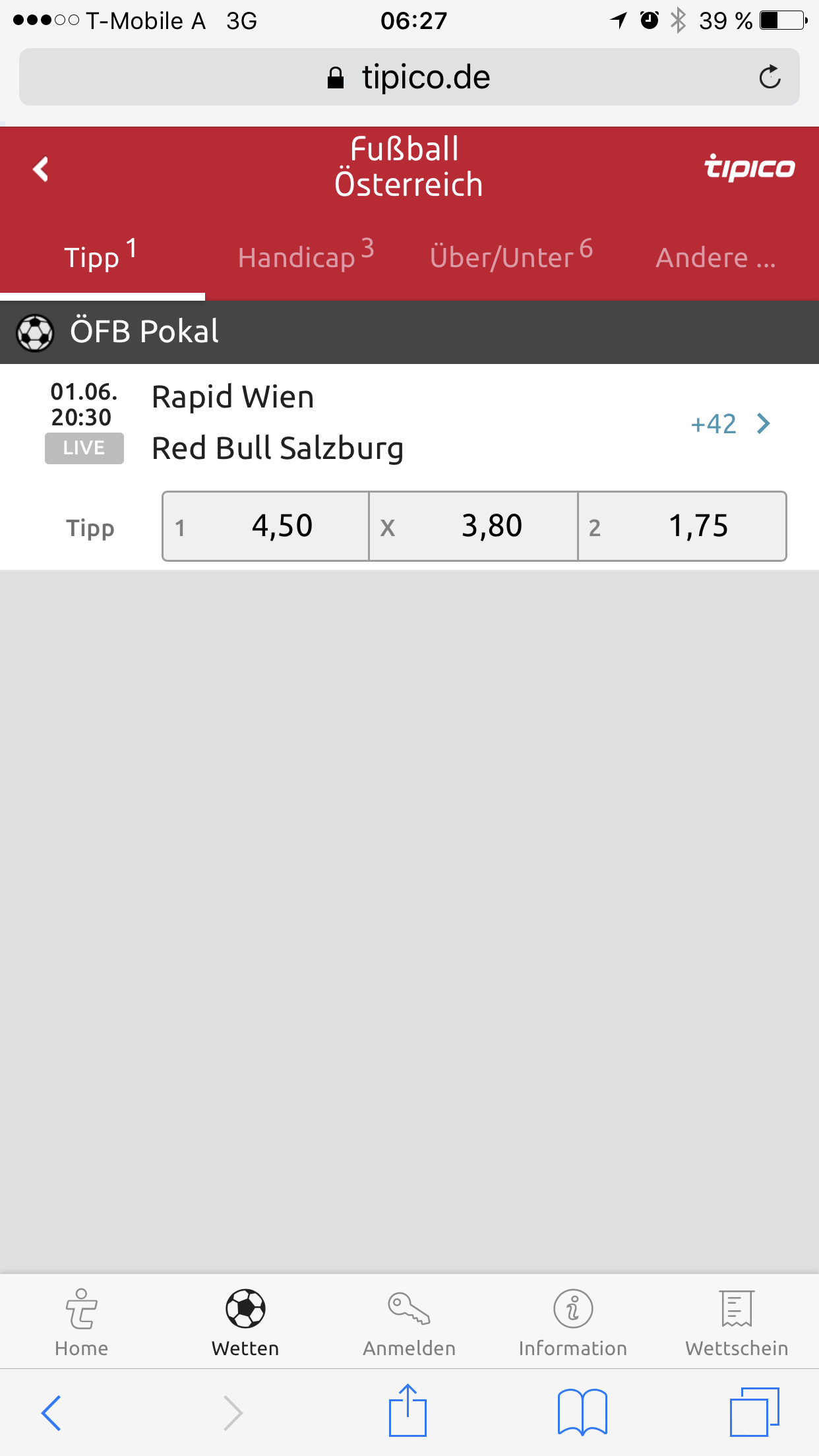Open the Andere tab
Image resolution: width=819 pixels, height=1456 pixels.
(x=716, y=257)
